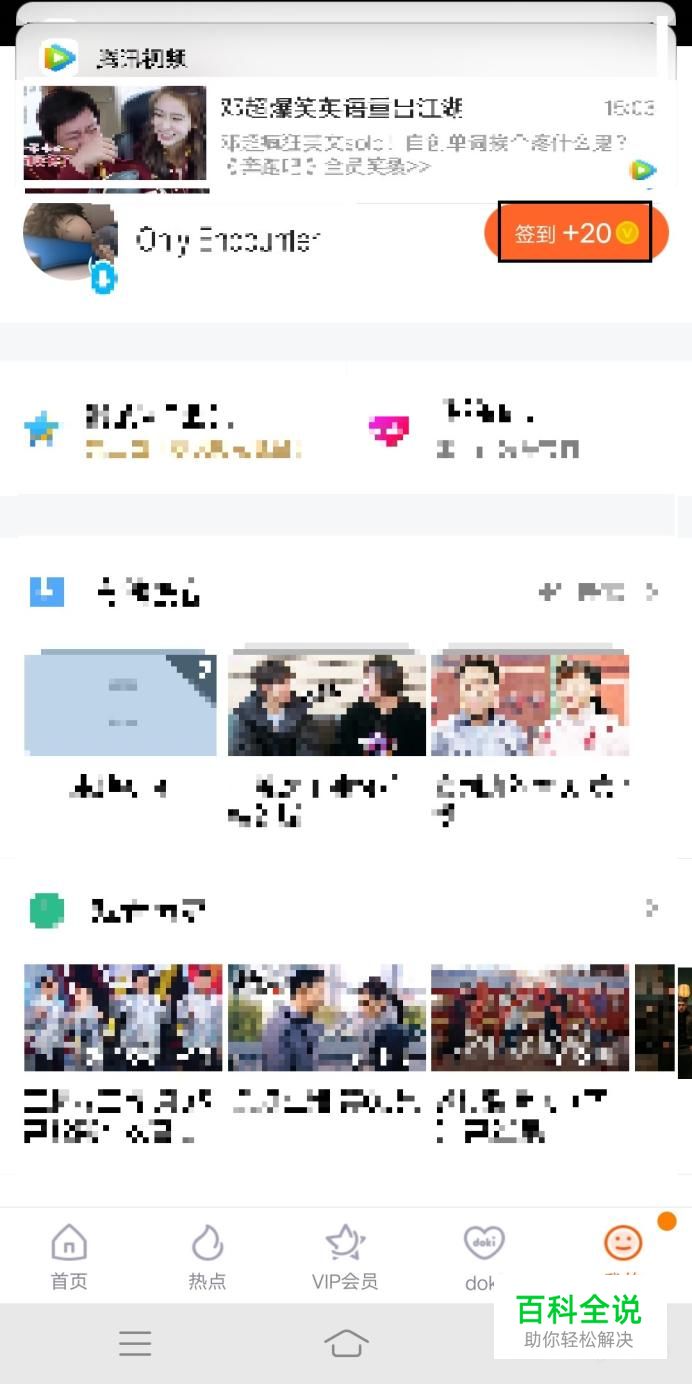Open the Only Encounter profile avatar
The height and width of the screenshot is (1384, 692).
70,240
